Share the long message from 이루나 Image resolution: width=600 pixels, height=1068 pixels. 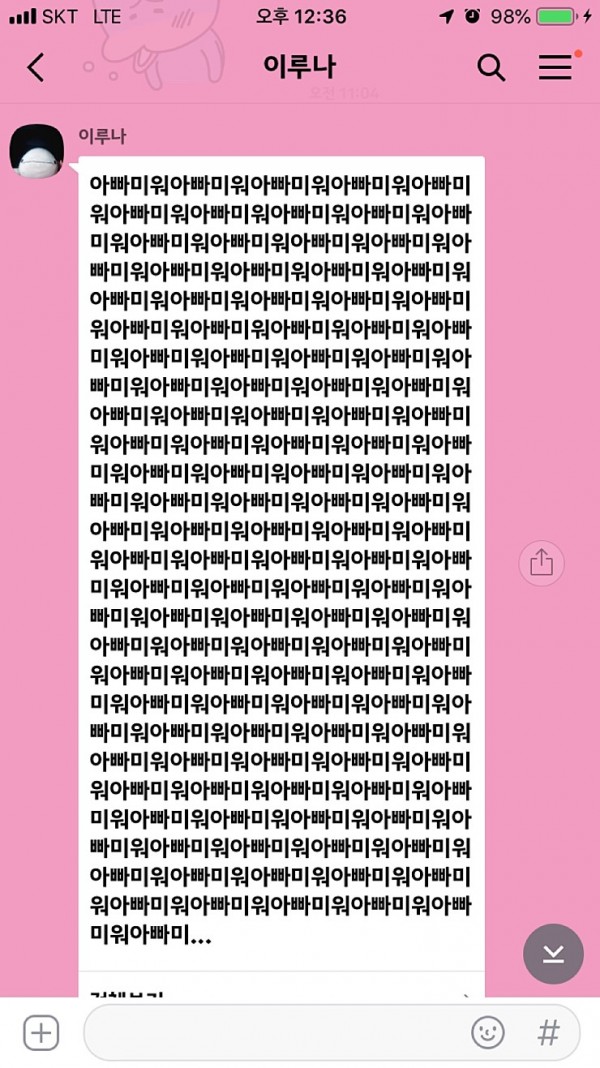[541, 563]
